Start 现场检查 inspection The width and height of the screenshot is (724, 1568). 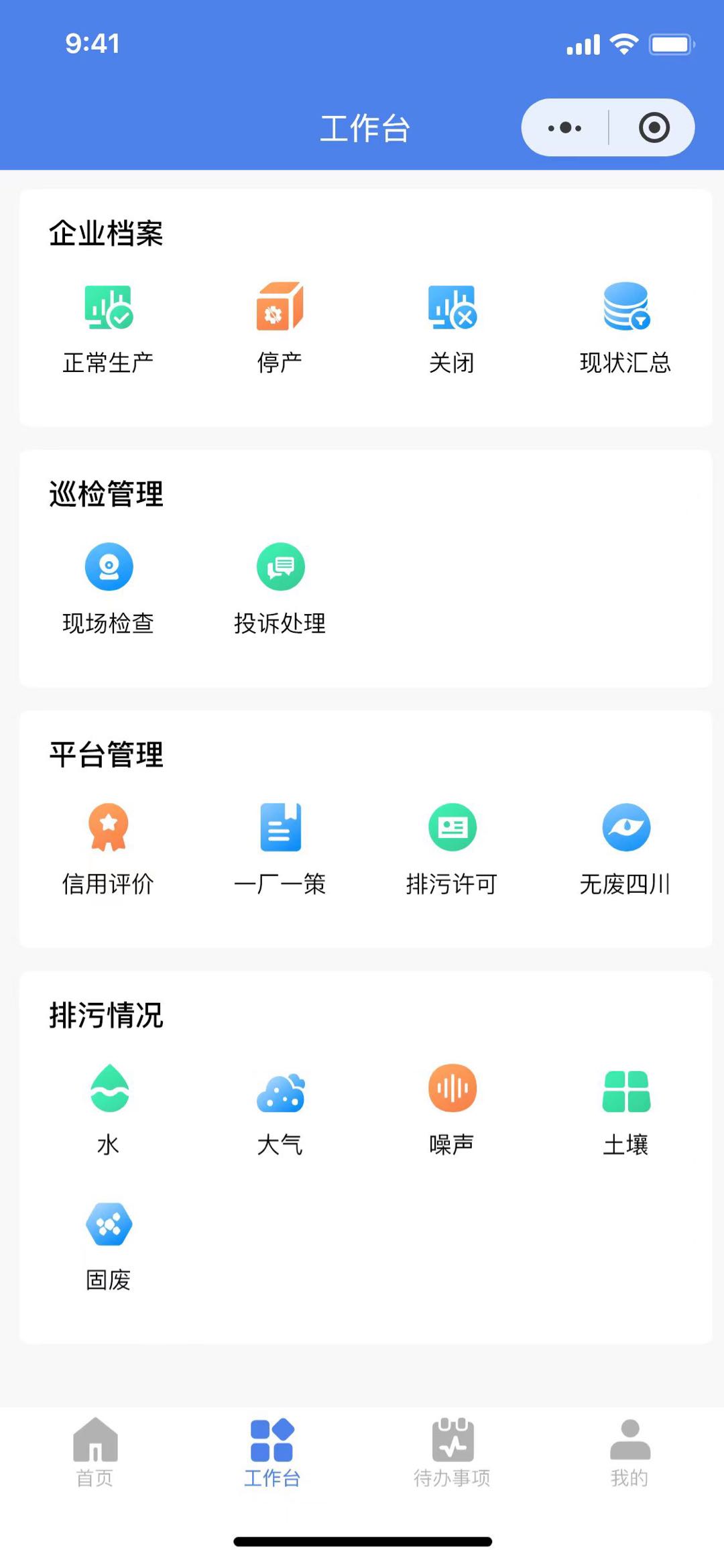tap(109, 587)
